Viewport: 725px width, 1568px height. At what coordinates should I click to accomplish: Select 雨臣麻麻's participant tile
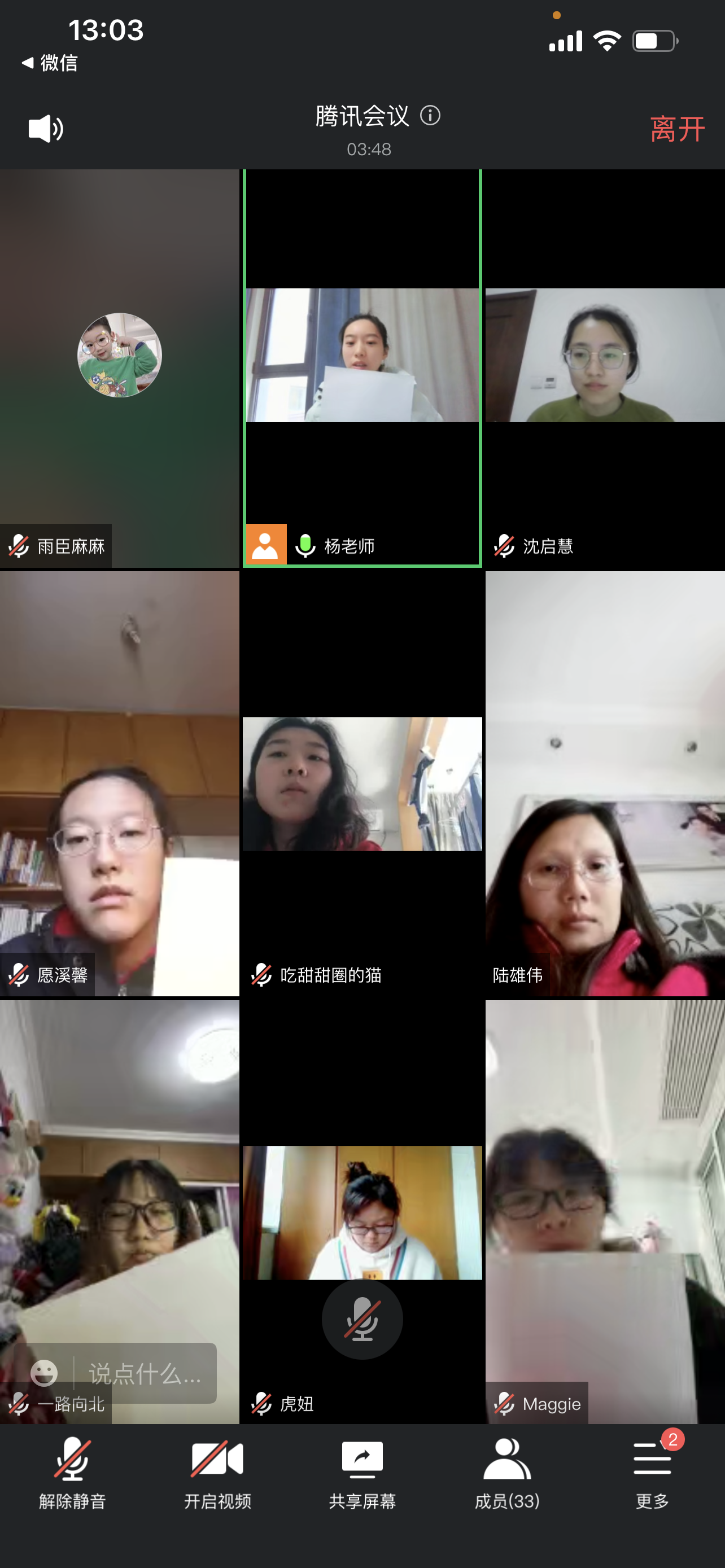pyautogui.click(x=119, y=367)
